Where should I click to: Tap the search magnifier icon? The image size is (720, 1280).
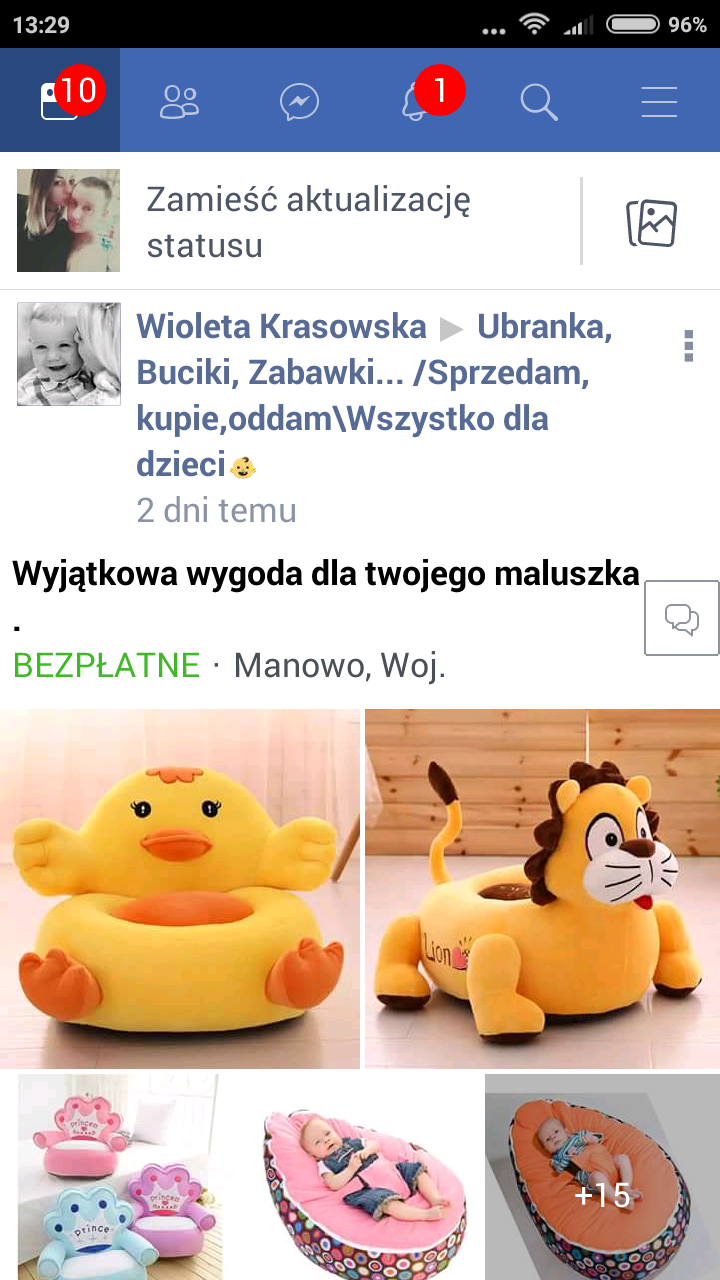tap(539, 101)
